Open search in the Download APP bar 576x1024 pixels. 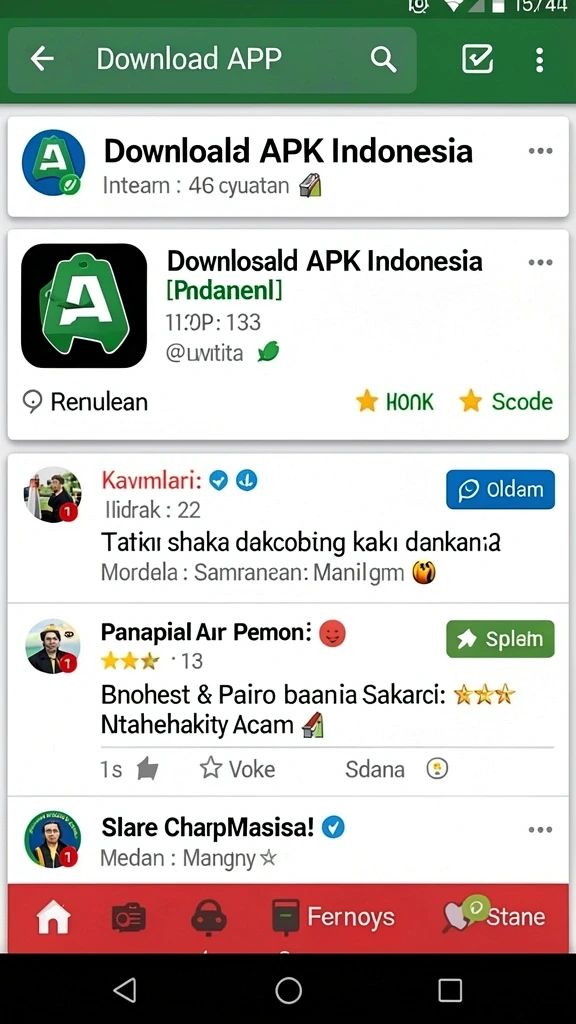383,60
